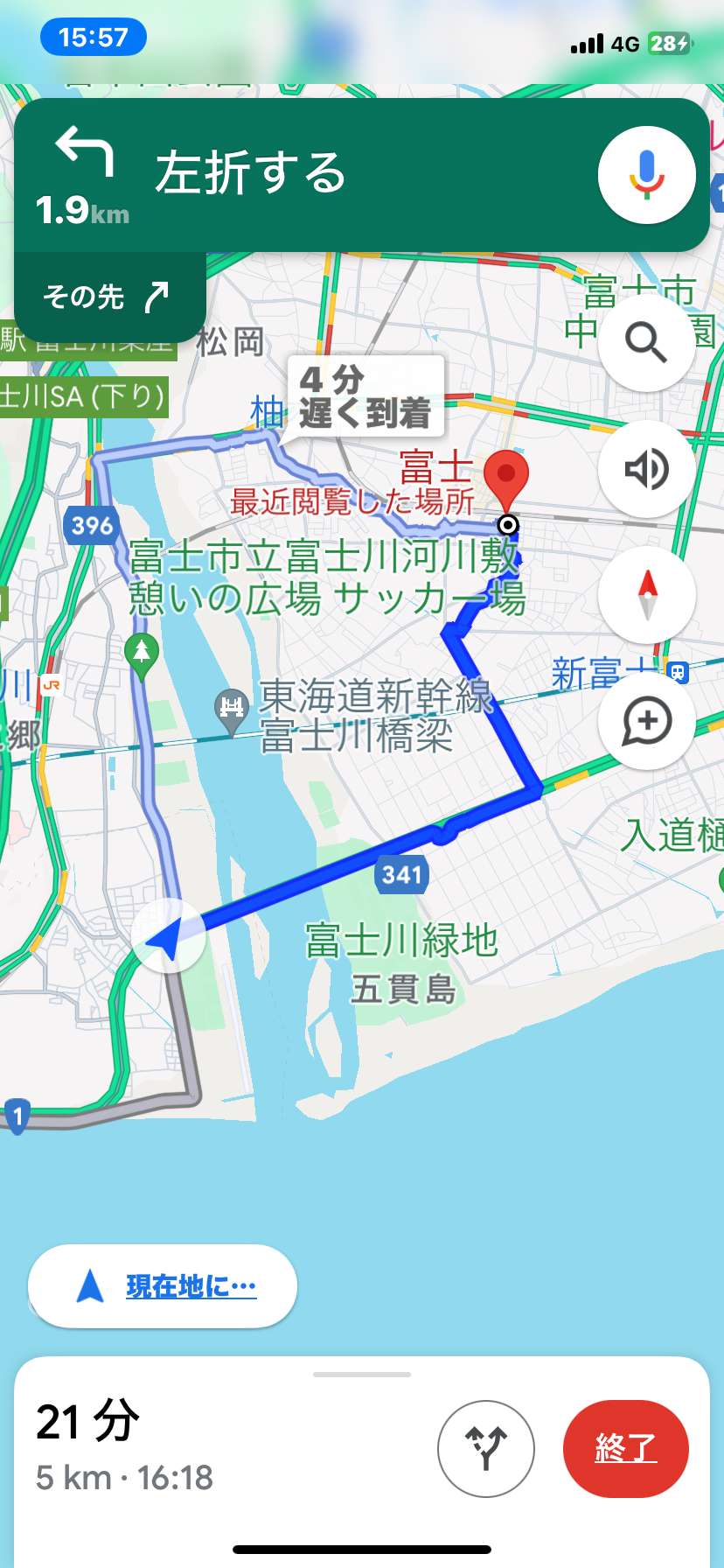724x1568 pixels.
Task: Expand the bottom trip info sheet handle
Action: tap(362, 1375)
